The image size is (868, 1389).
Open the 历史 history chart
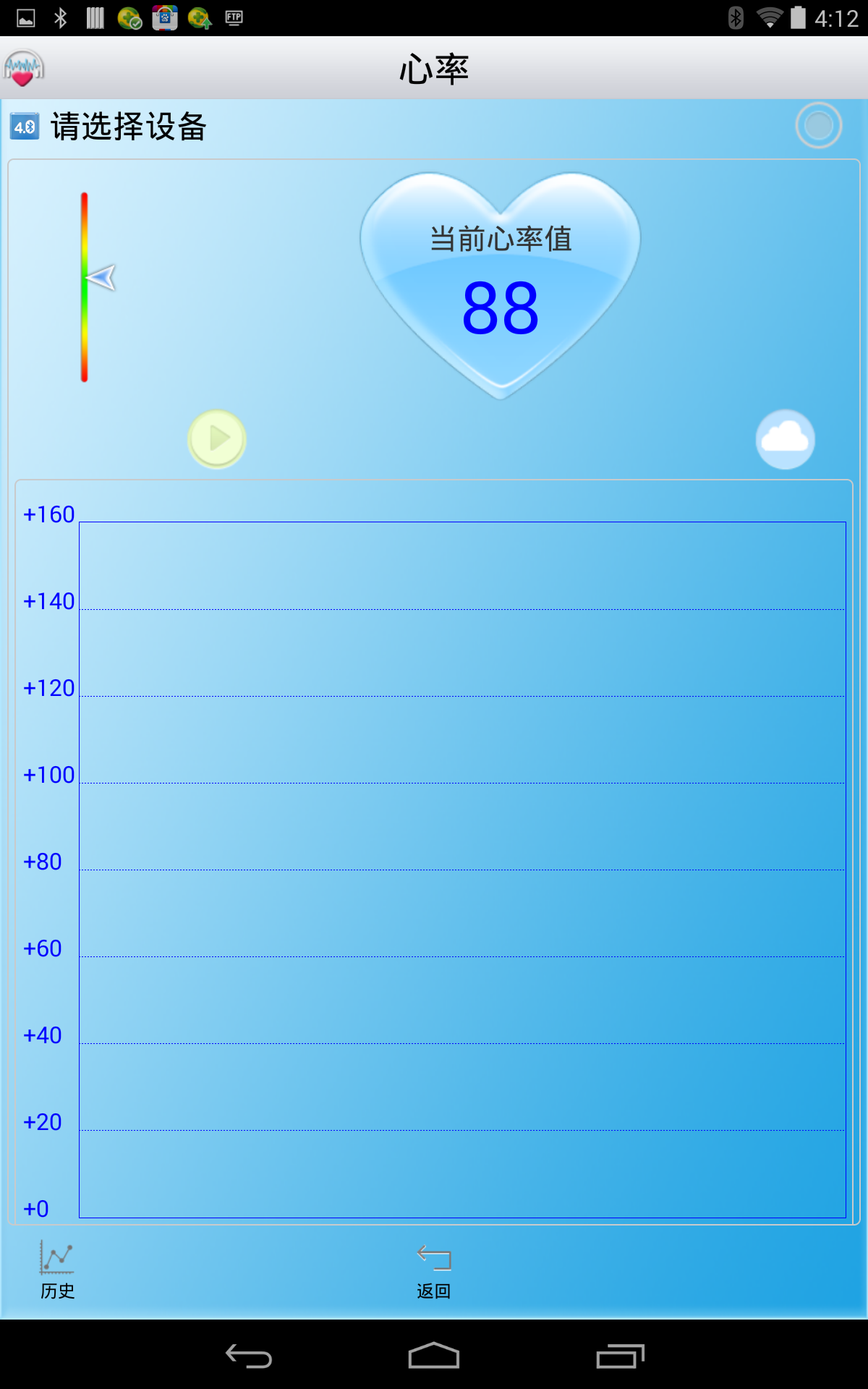tap(57, 1270)
